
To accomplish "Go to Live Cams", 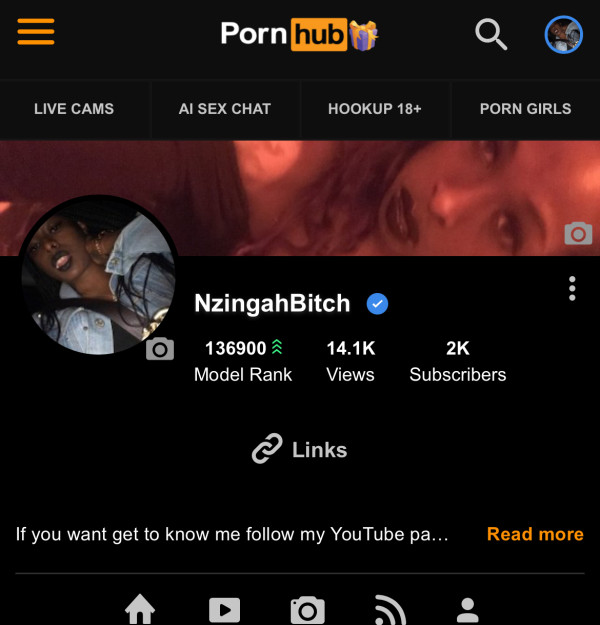I will (x=74, y=109).
